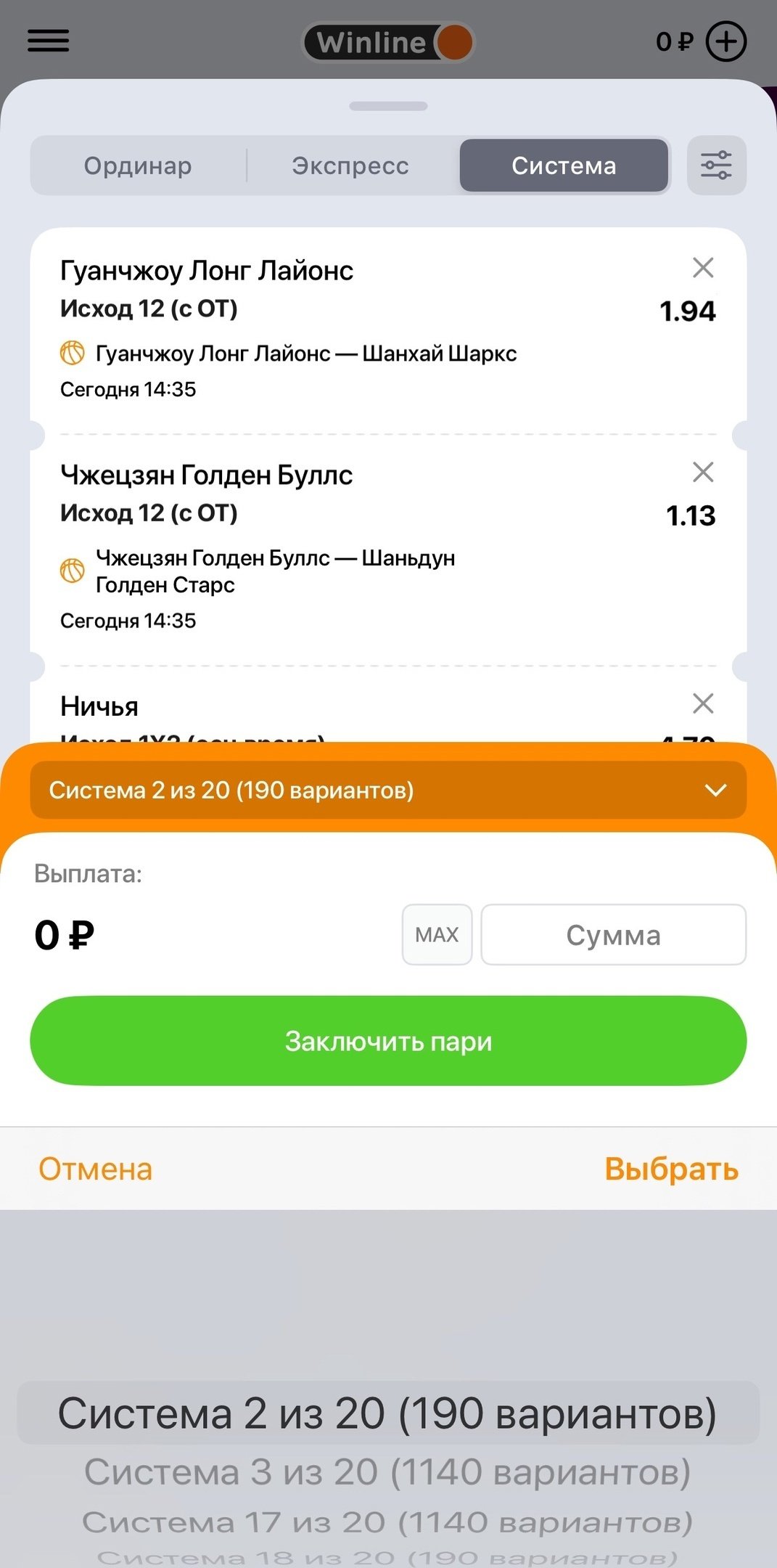
Task: Choose Система 3 из 20 in picker
Action: 388,1472
